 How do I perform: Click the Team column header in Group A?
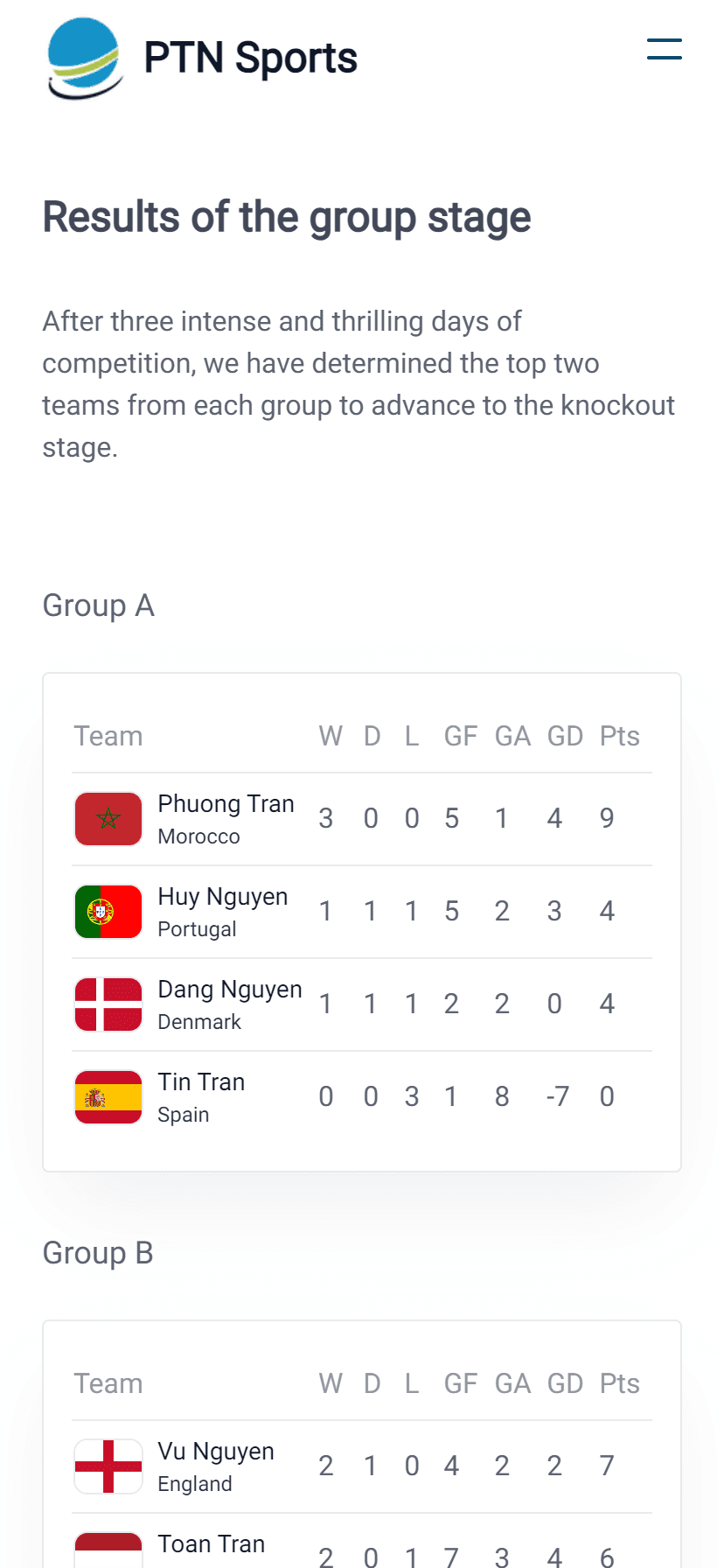click(108, 736)
